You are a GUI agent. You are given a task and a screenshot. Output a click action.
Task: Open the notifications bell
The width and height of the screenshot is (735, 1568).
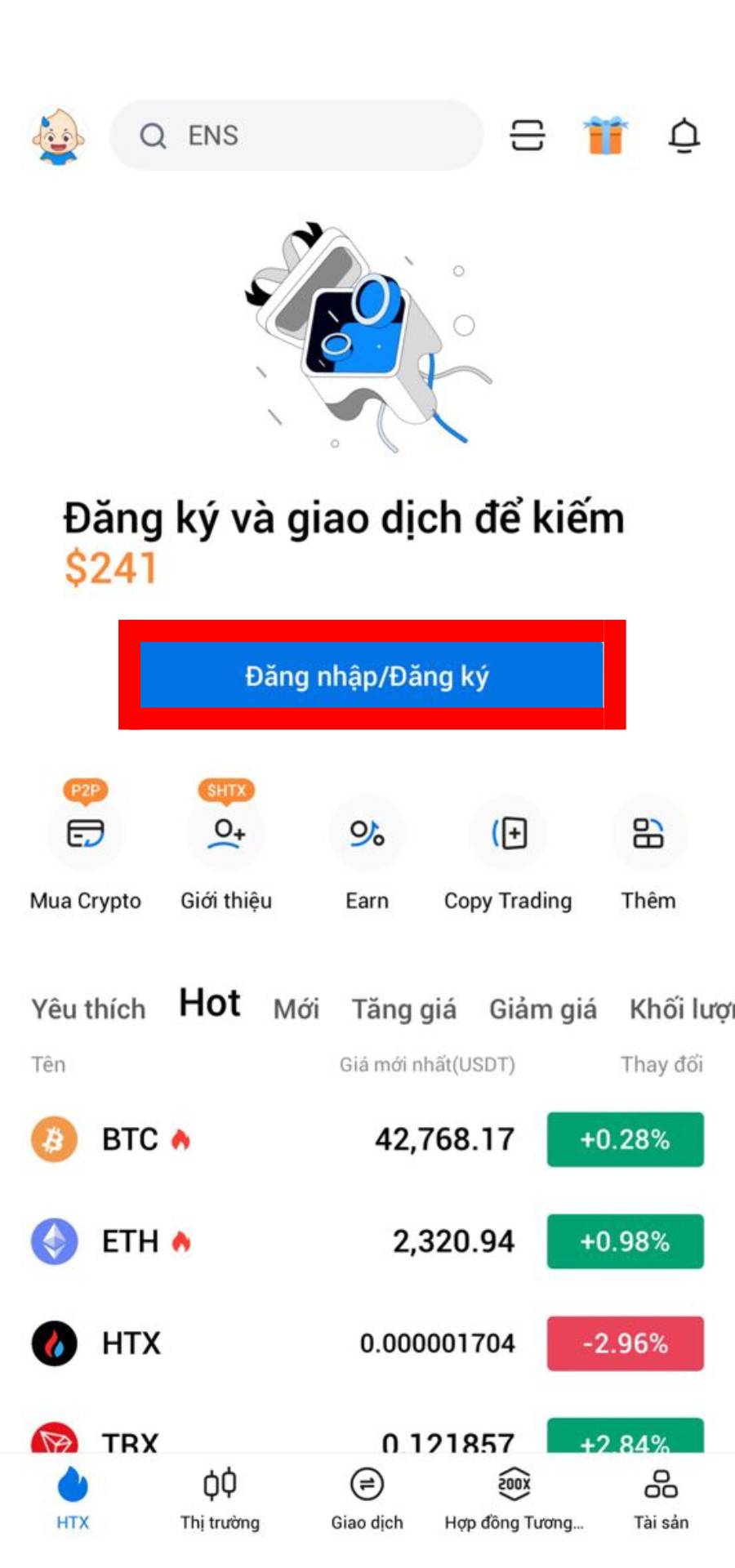click(x=684, y=136)
